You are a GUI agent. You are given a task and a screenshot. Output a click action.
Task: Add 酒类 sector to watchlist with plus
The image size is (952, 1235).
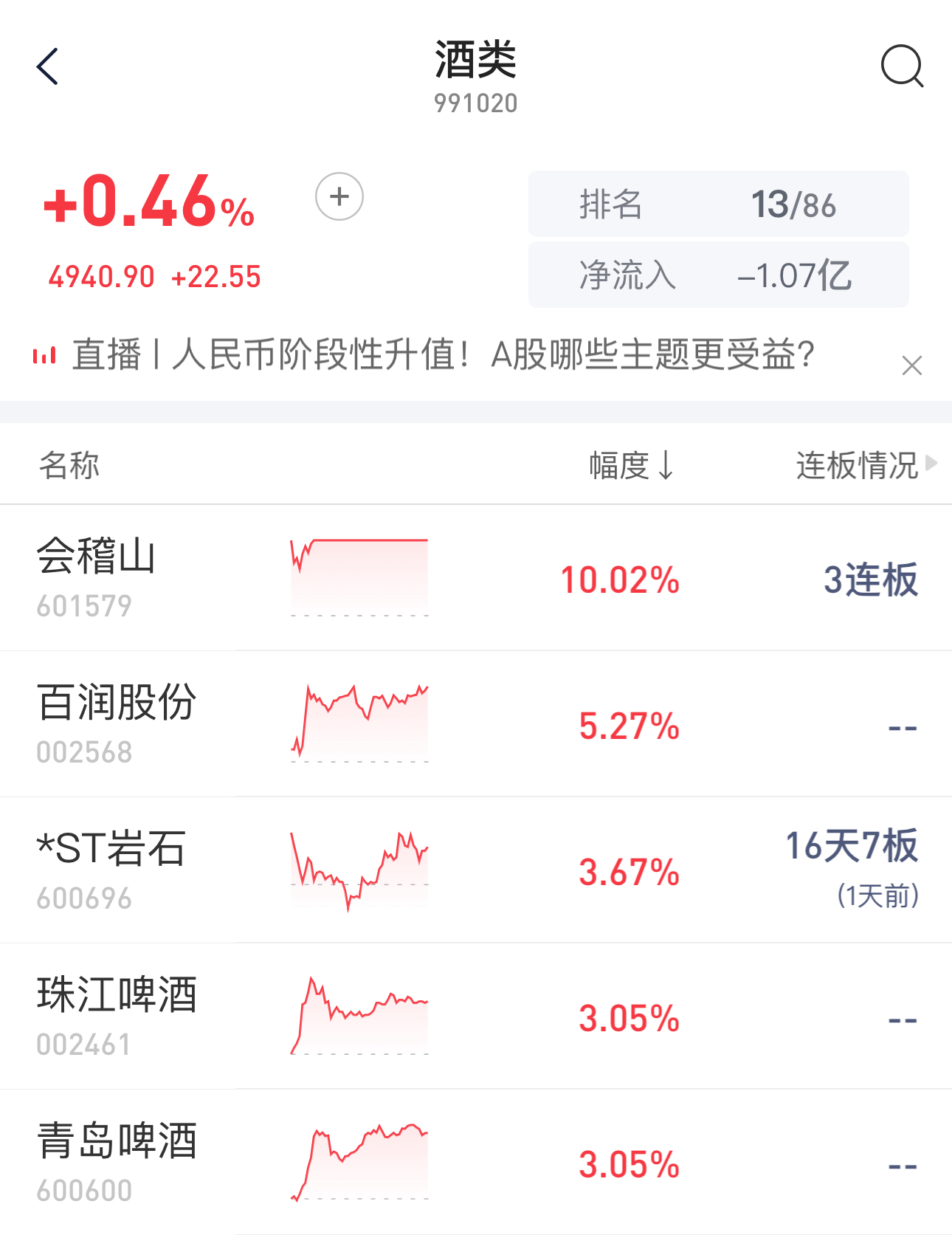(339, 197)
